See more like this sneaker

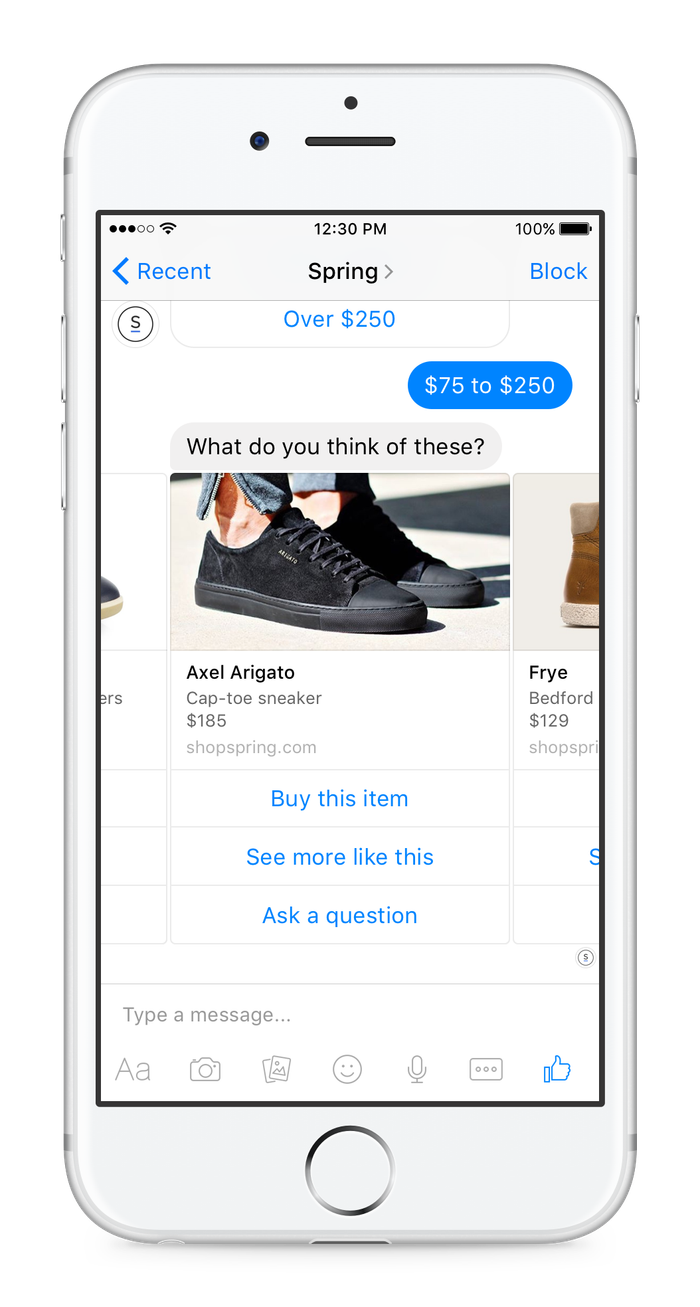coord(339,857)
